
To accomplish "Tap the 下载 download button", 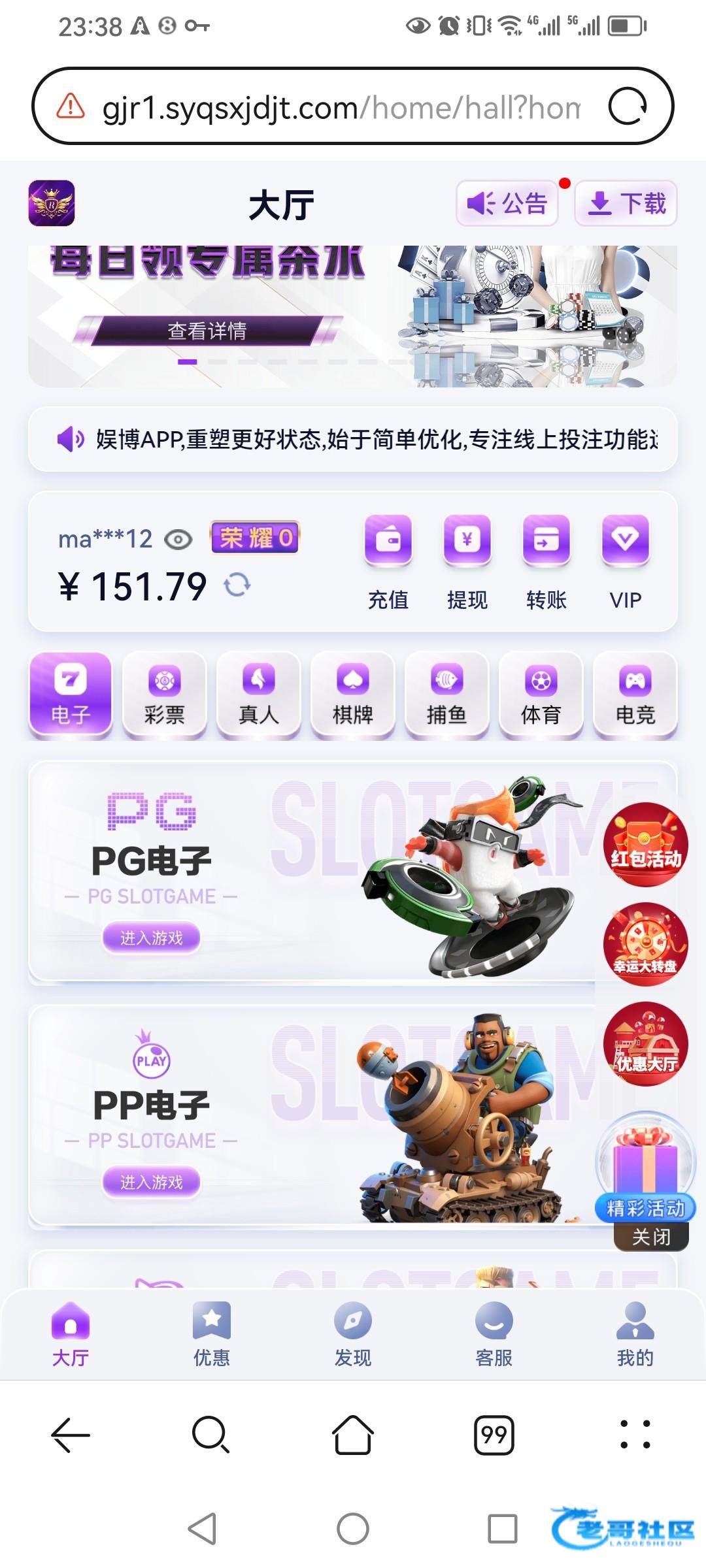I will tap(626, 203).
